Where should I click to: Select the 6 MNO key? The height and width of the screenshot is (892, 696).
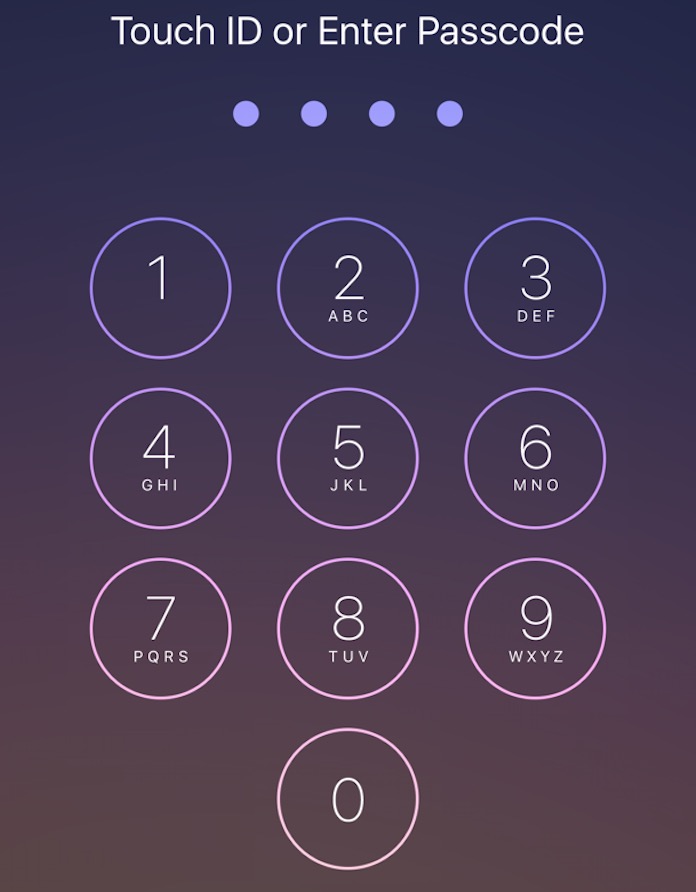[x=535, y=458]
